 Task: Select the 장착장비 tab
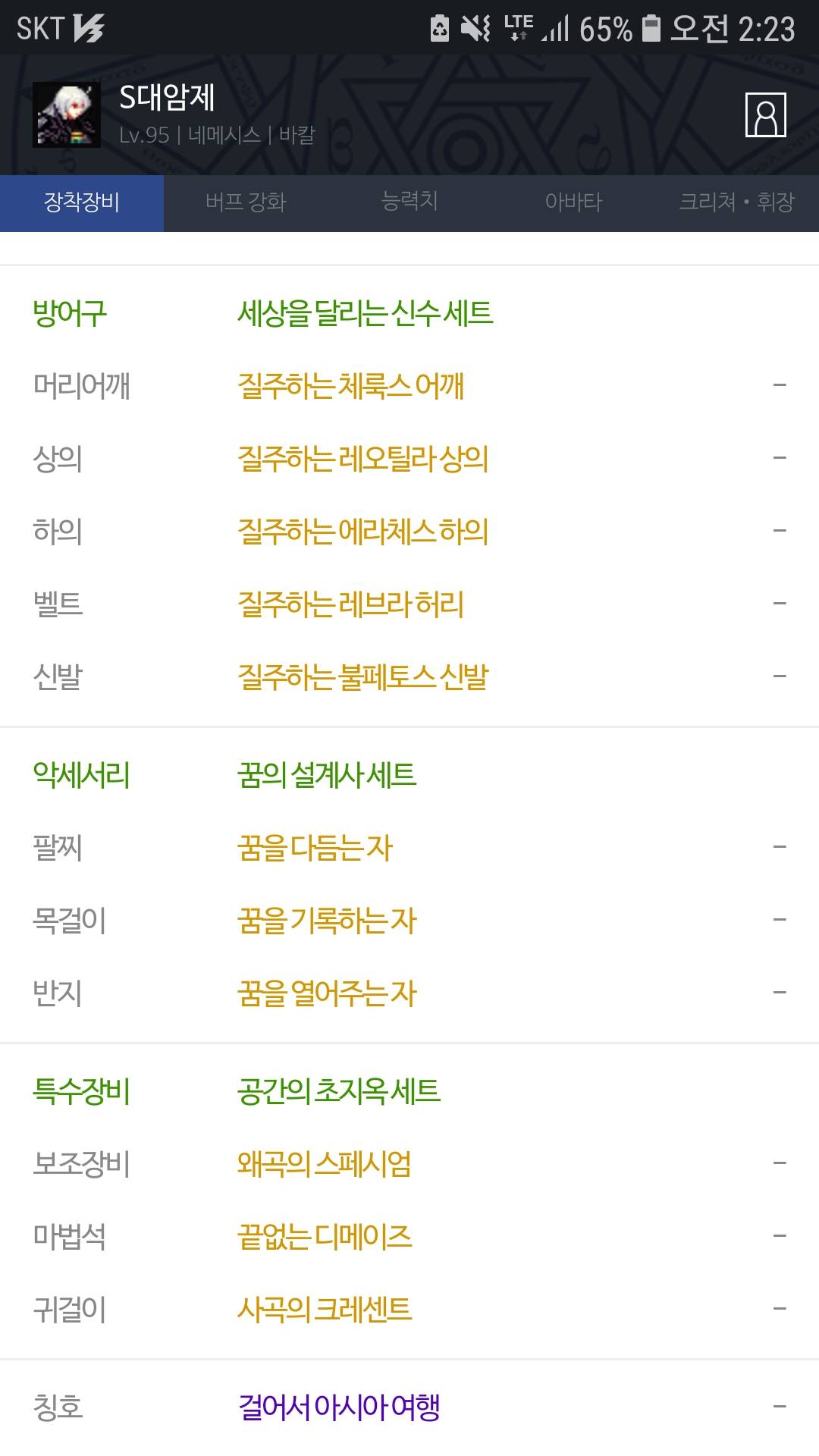coord(82,202)
